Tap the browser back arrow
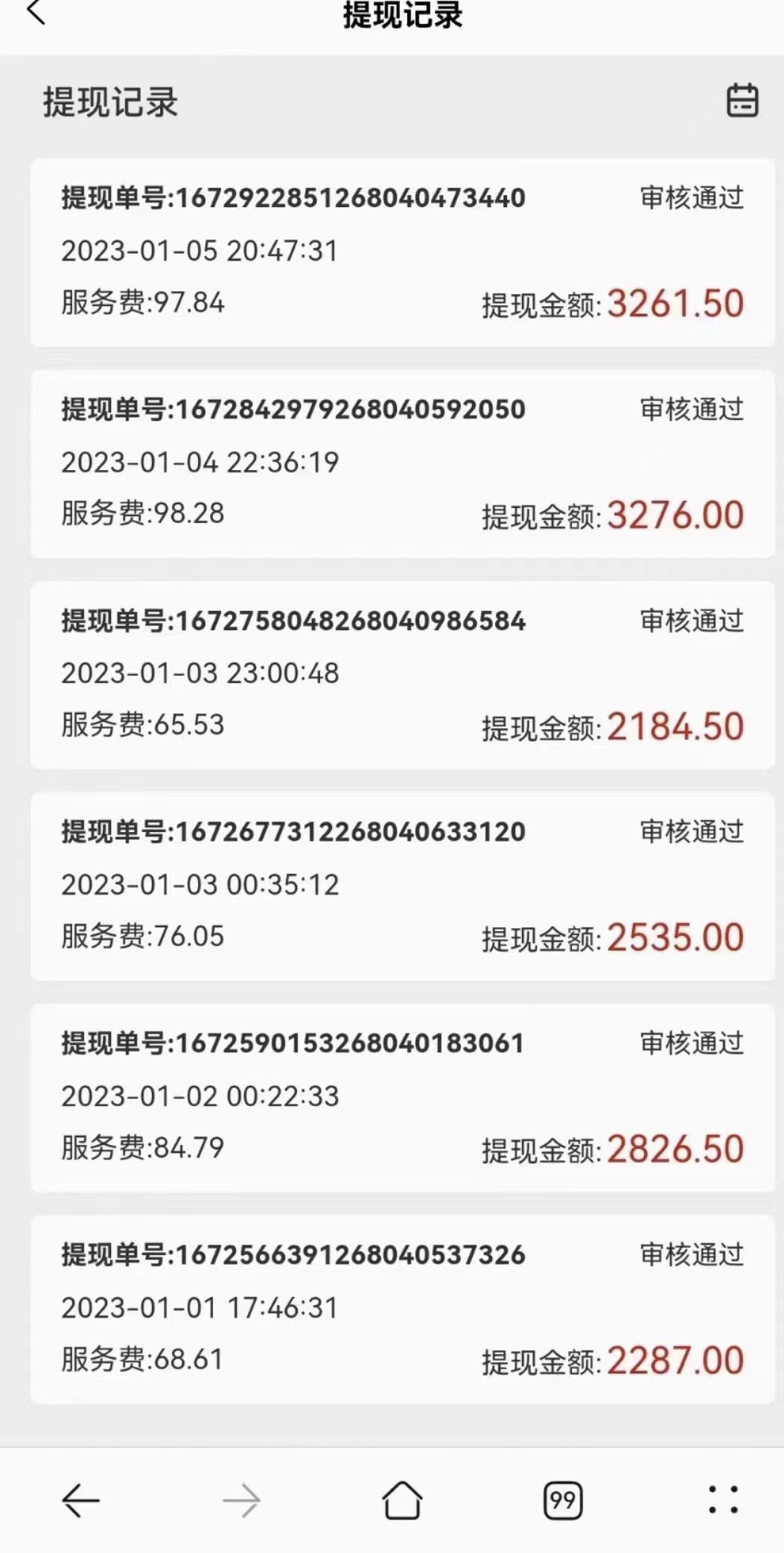The width and height of the screenshot is (784, 1553). pyautogui.click(x=80, y=1500)
